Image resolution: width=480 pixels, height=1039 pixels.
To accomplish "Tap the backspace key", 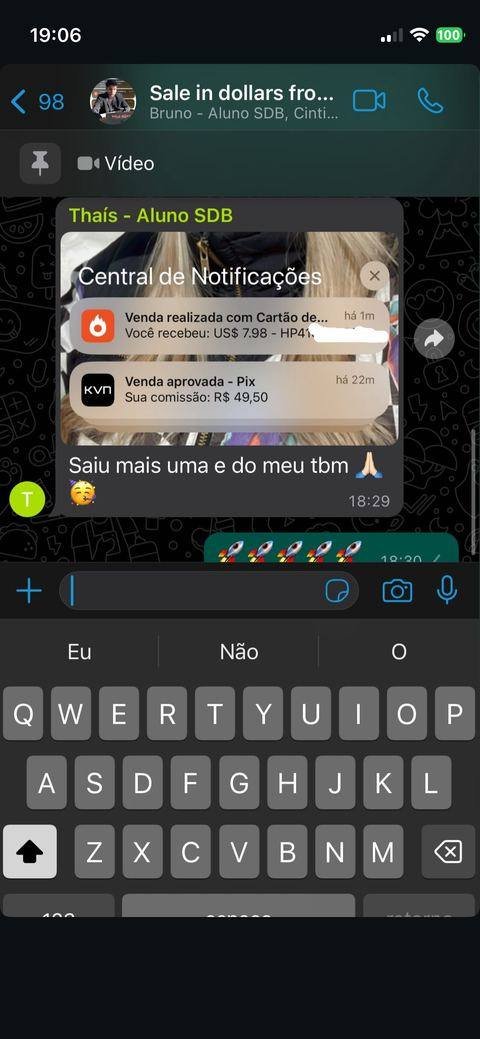I will (x=448, y=851).
